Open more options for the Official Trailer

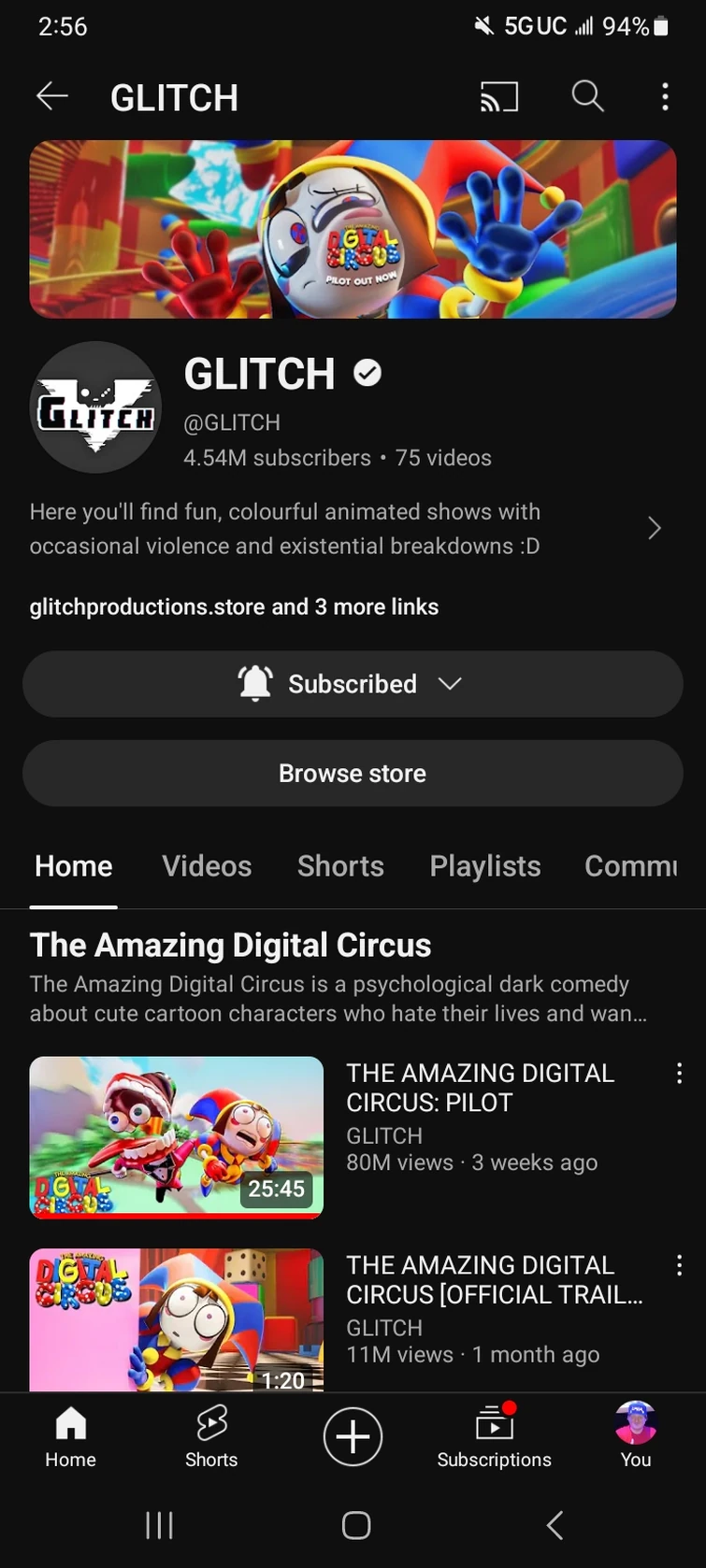click(679, 1266)
